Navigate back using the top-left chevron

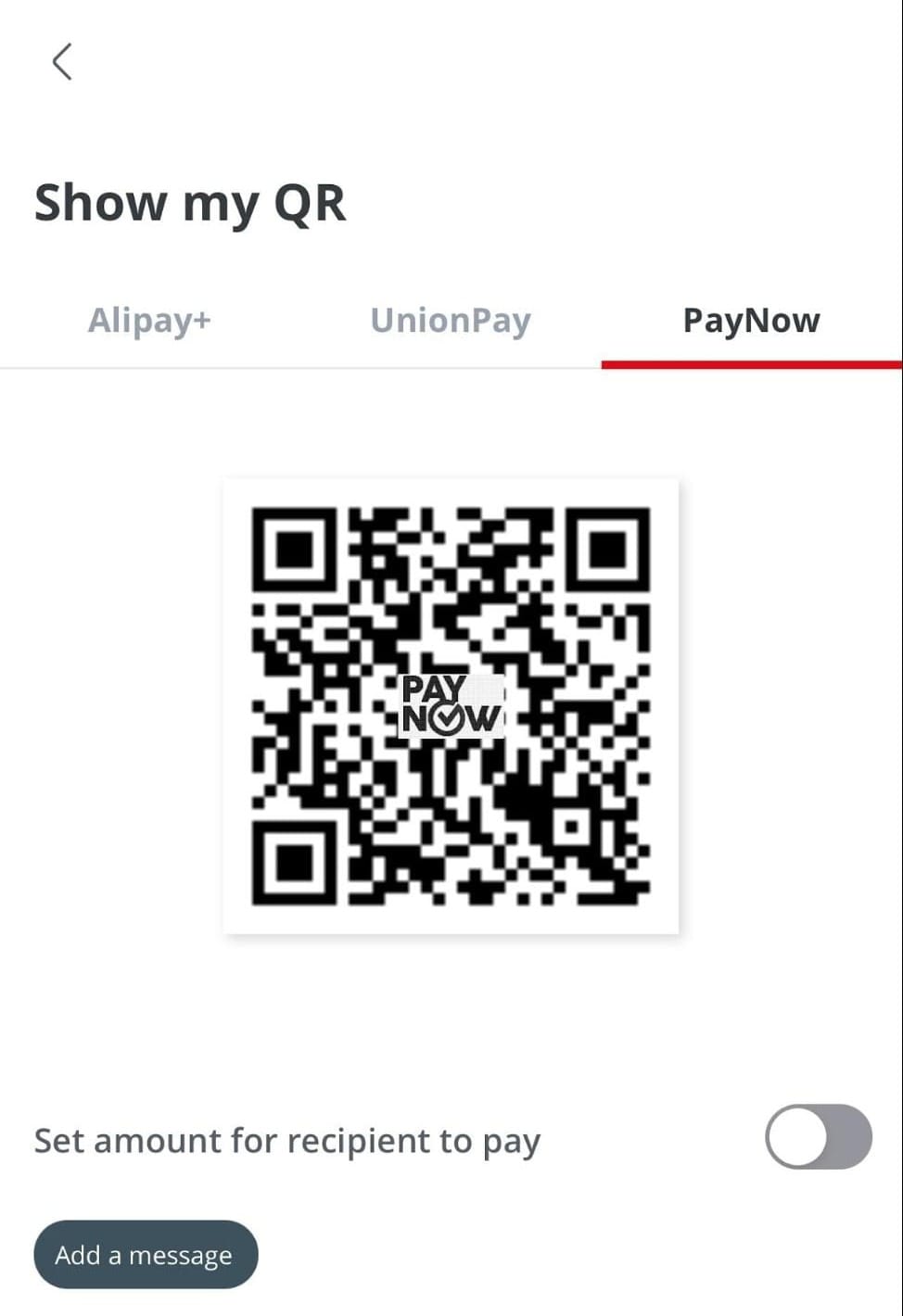[x=62, y=61]
